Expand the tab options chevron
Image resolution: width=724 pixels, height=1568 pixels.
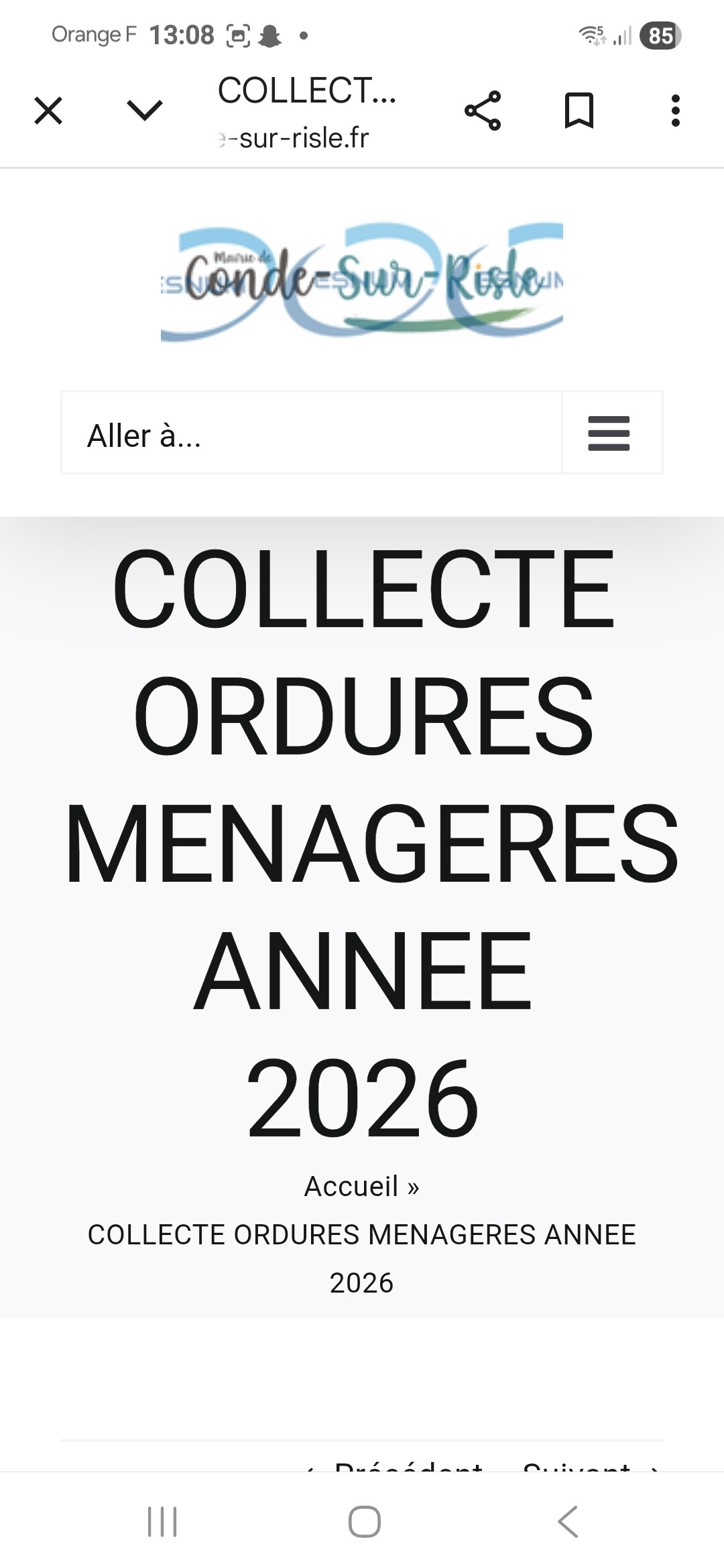pyautogui.click(x=145, y=111)
